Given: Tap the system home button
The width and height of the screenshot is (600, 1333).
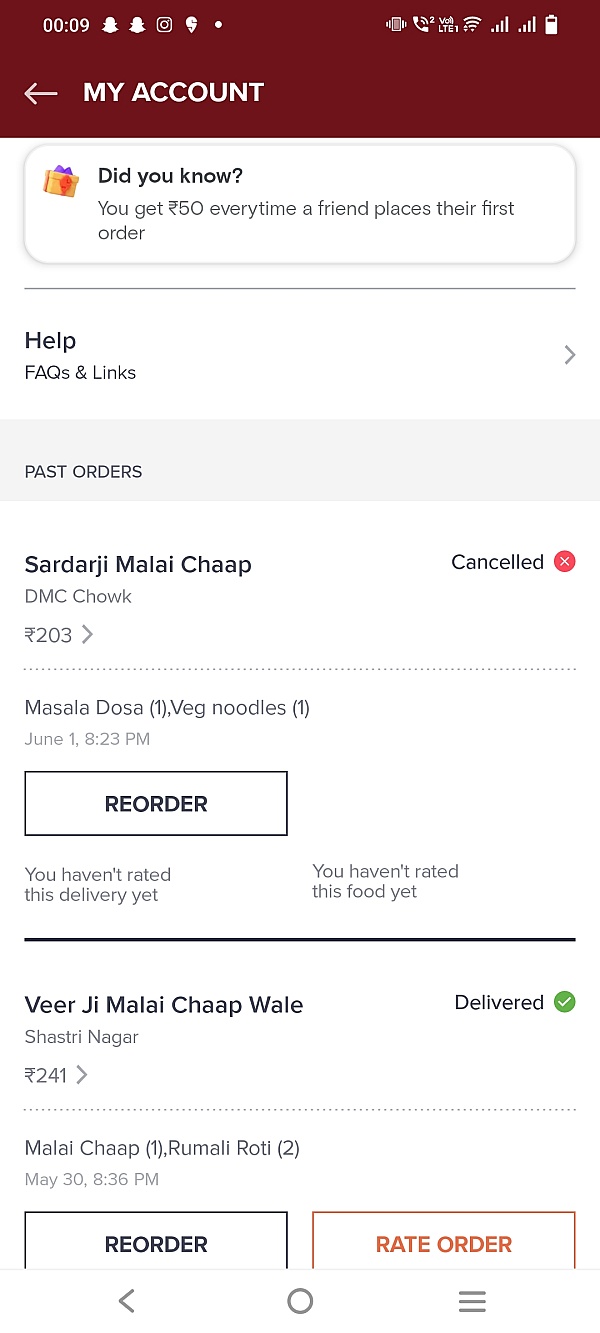Looking at the screenshot, I should click(x=300, y=1301).
